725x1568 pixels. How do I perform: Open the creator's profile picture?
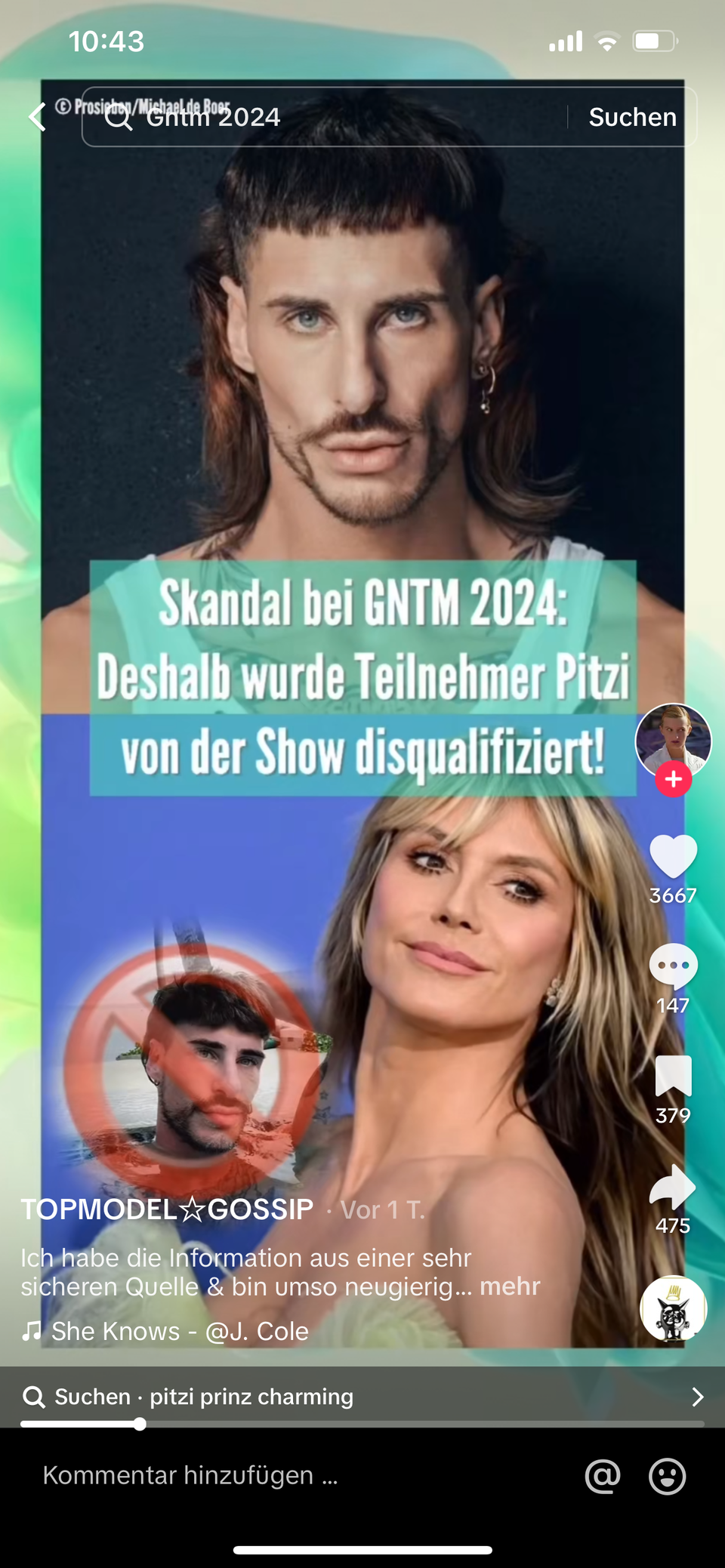(672, 740)
